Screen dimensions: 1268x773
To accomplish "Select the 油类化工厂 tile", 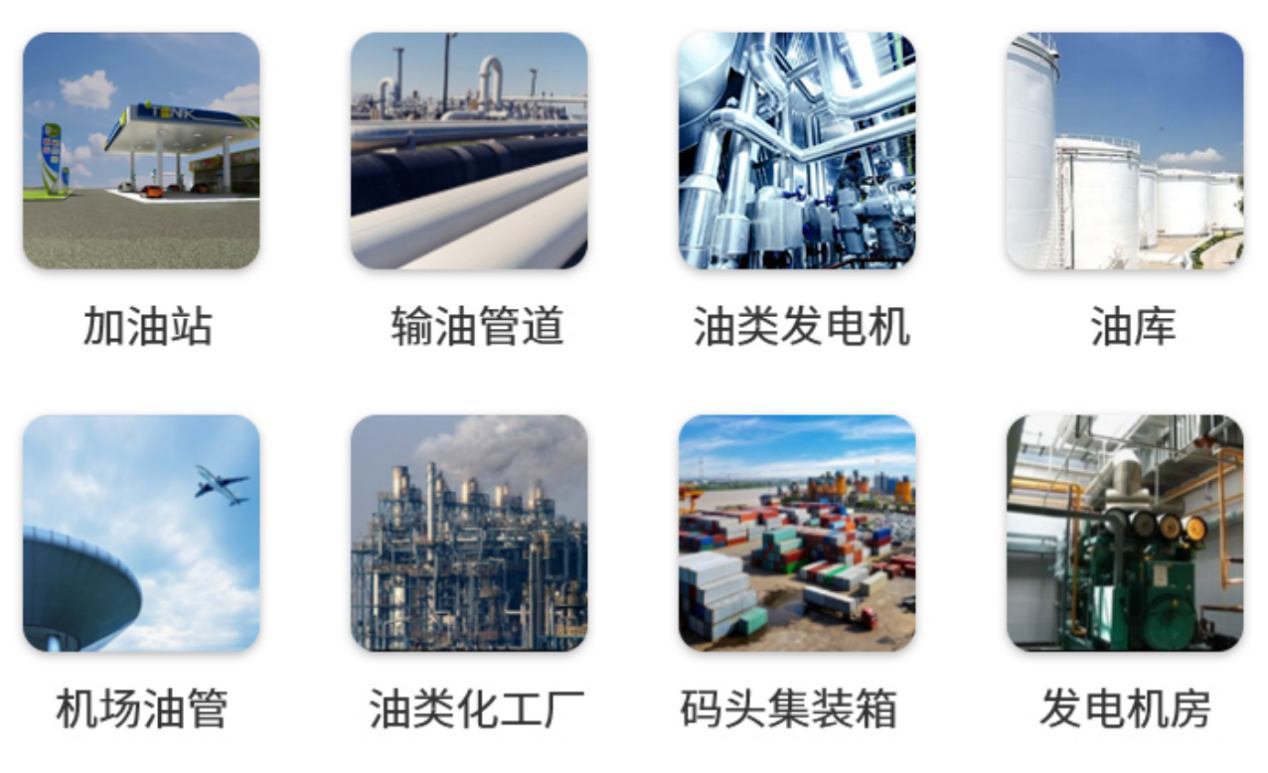I will (469, 533).
